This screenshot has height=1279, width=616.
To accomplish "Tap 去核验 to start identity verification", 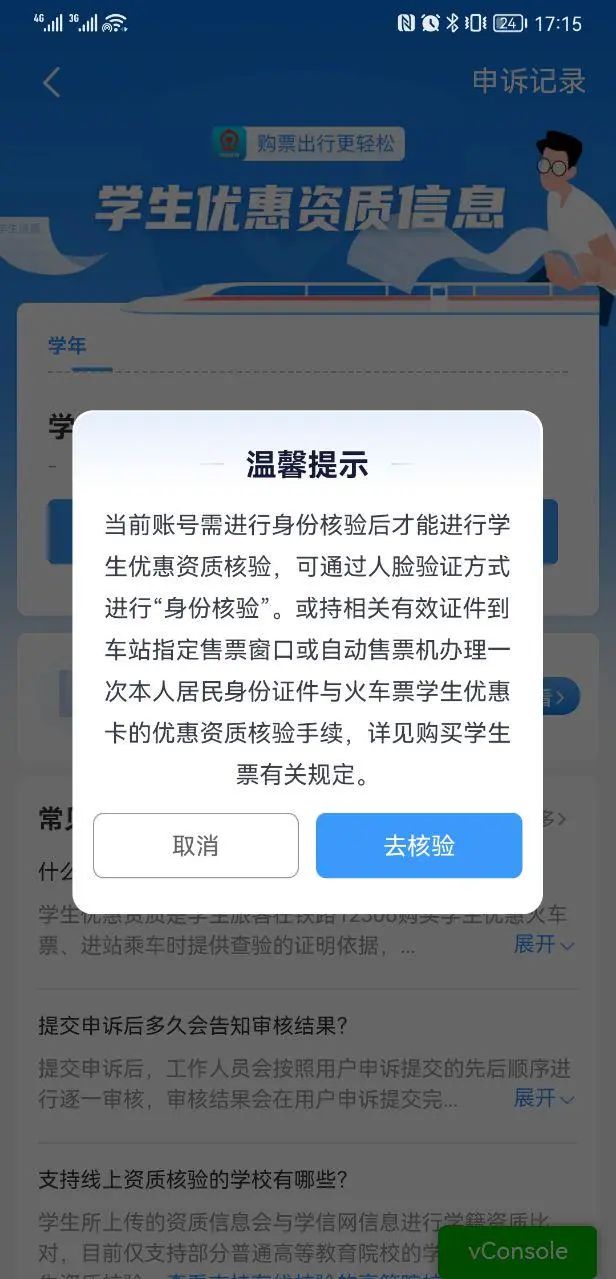I will tap(419, 846).
